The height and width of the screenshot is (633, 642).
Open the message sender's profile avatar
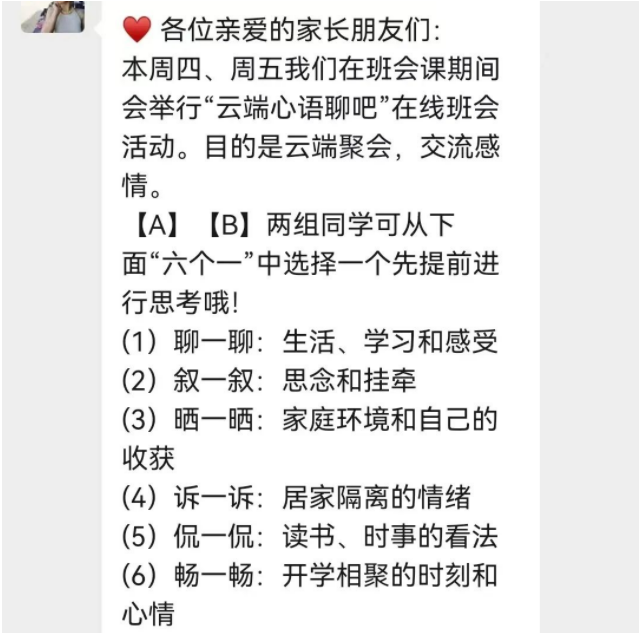tap(51, 15)
